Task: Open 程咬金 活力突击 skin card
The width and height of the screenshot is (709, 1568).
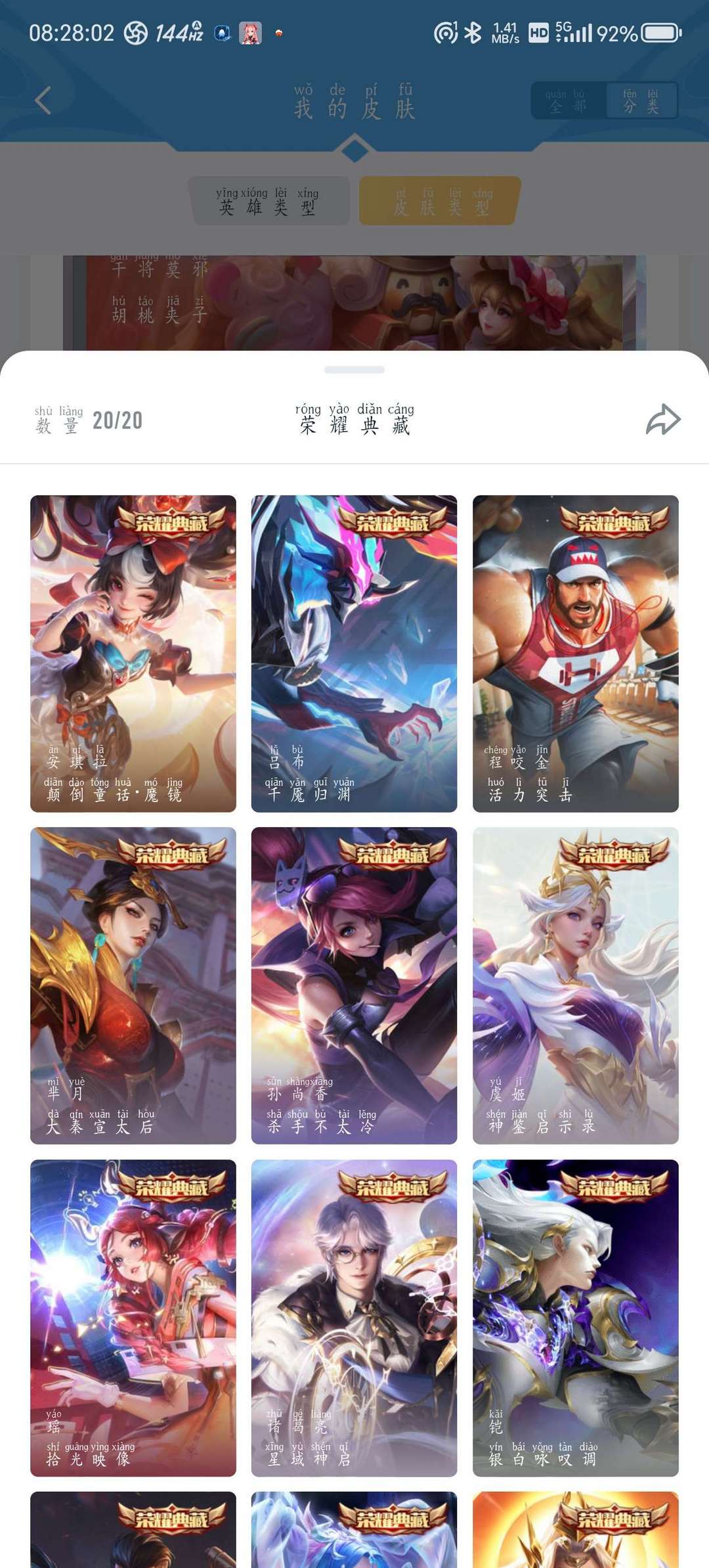Action: tap(576, 654)
